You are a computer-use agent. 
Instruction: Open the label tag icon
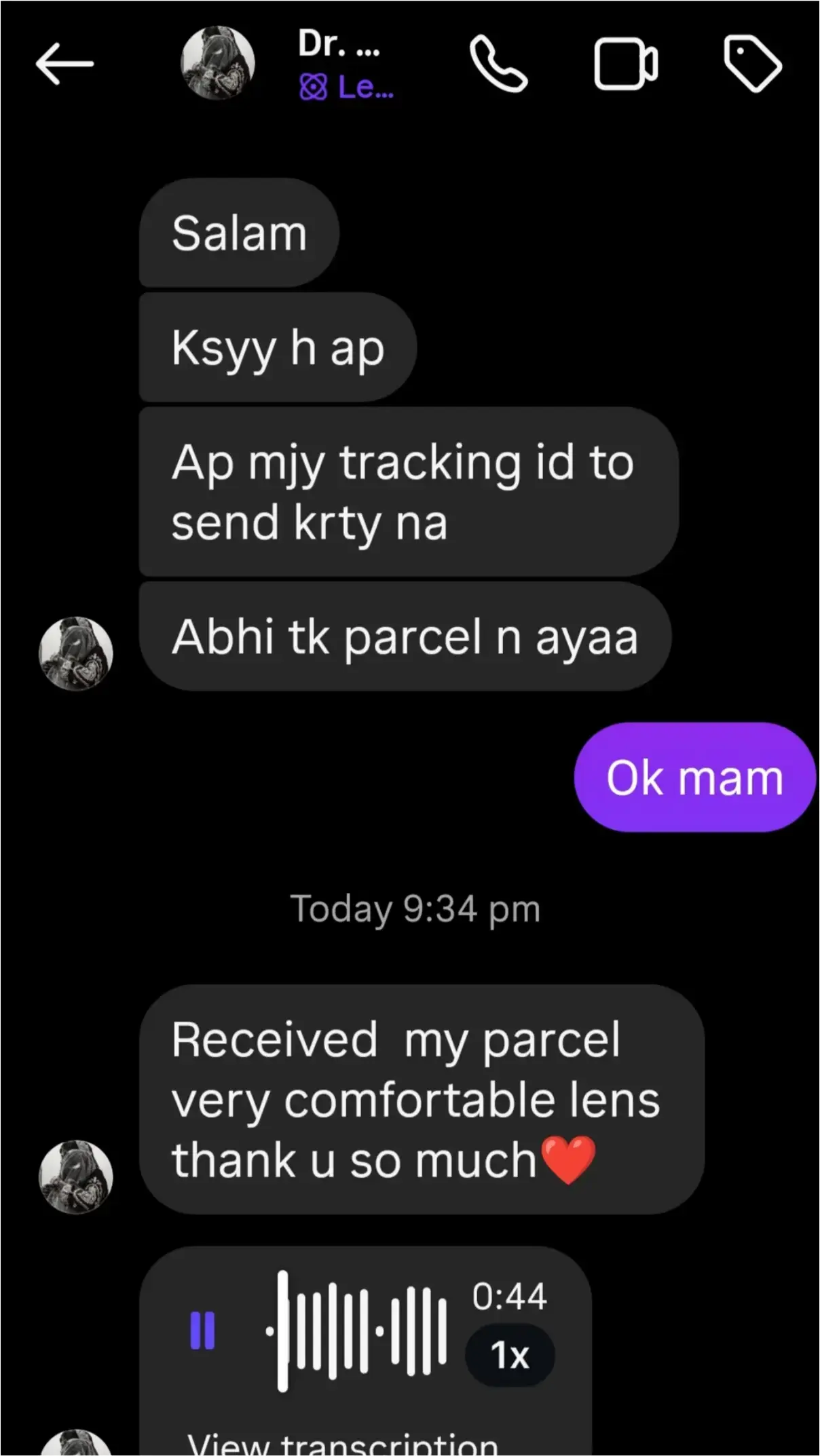pyautogui.click(x=752, y=64)
